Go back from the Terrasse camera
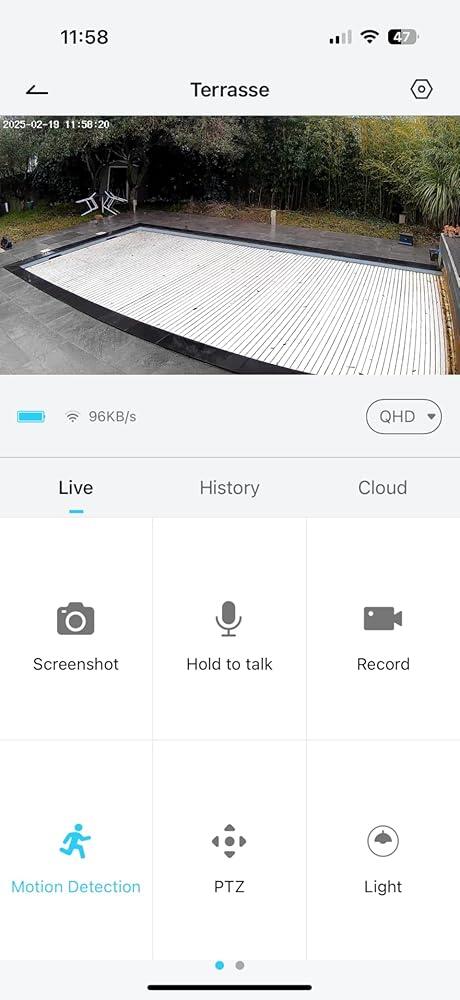460x1000 pixels. 37,90
